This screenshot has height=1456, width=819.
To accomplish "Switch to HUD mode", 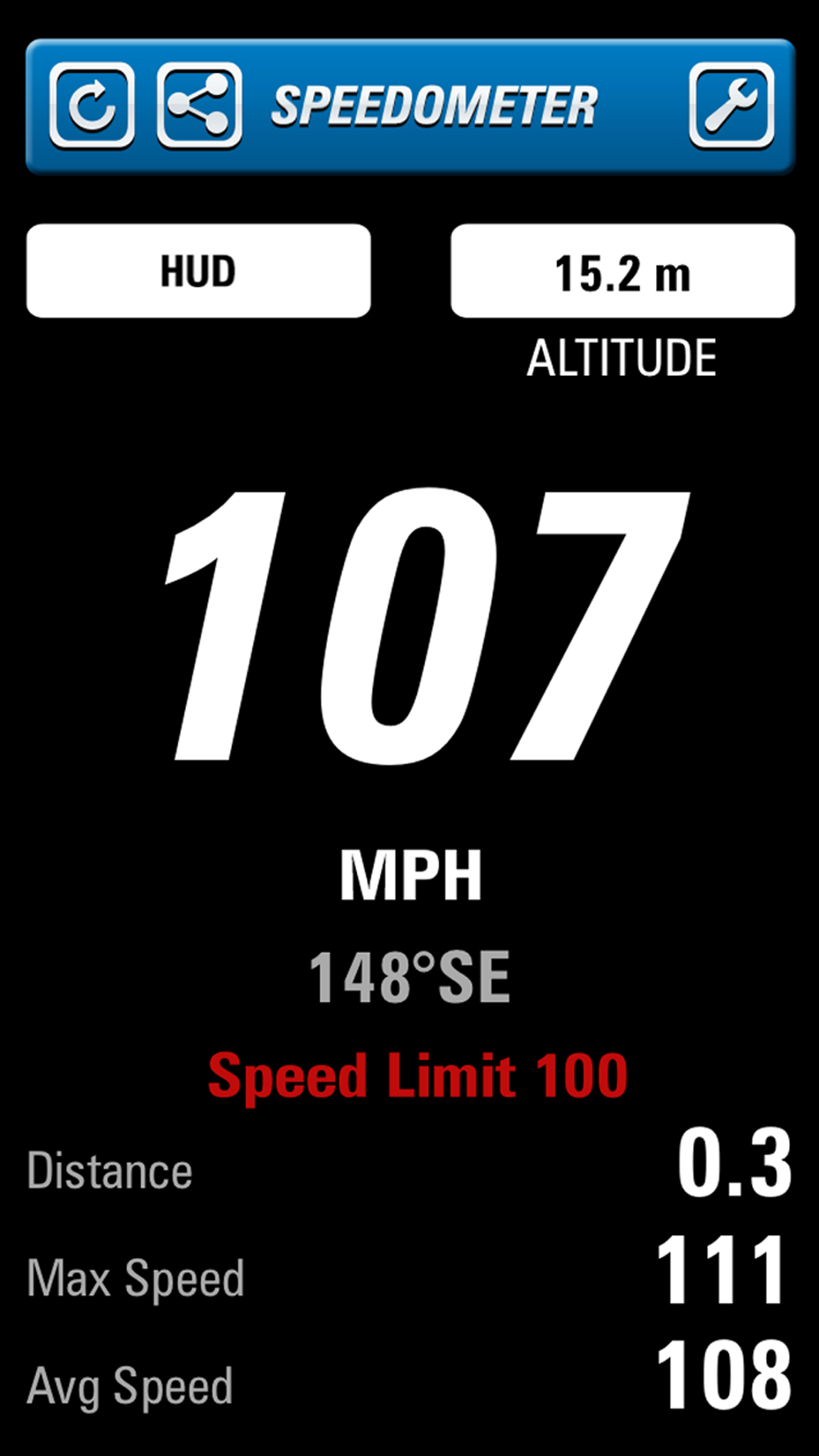I will (x=198, y=271).
